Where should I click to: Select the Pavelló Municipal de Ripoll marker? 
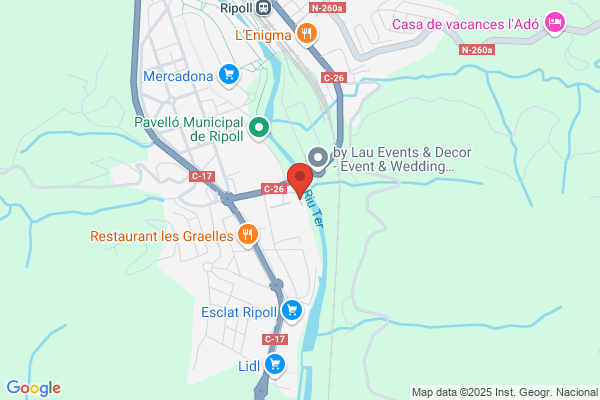259,128
